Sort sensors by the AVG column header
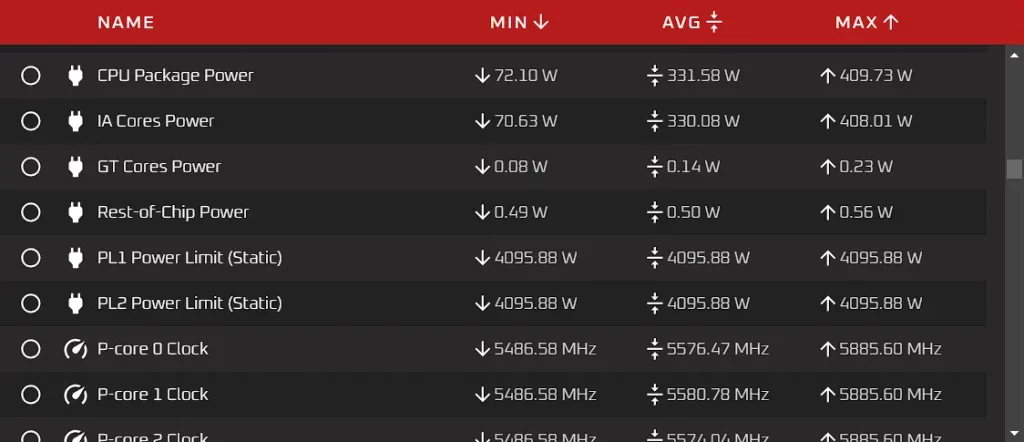Screen dimensions: 1024x442 pyautogui.click(x=691, y=22)
